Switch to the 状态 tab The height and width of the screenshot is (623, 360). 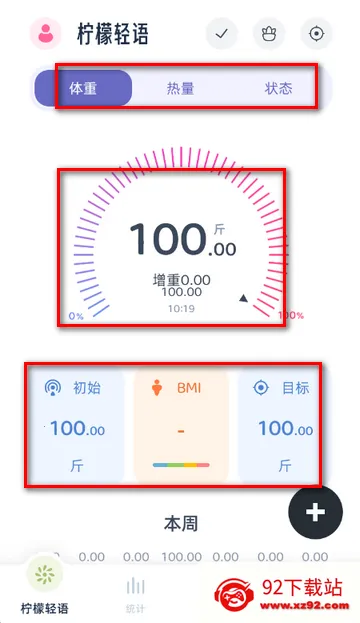(279, 88)
